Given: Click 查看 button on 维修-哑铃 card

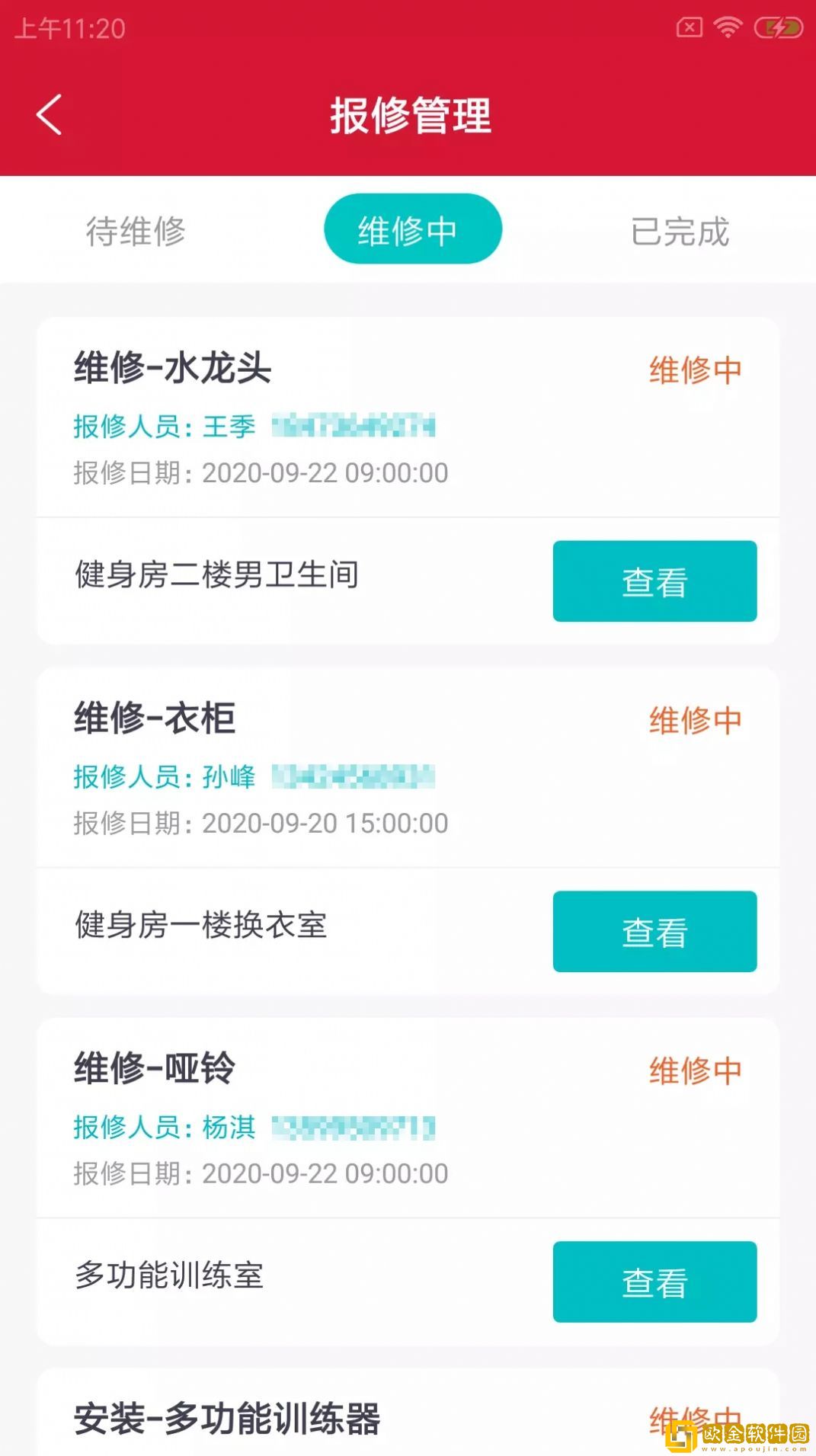Looking at the screenshot, I should point(654,1282).
